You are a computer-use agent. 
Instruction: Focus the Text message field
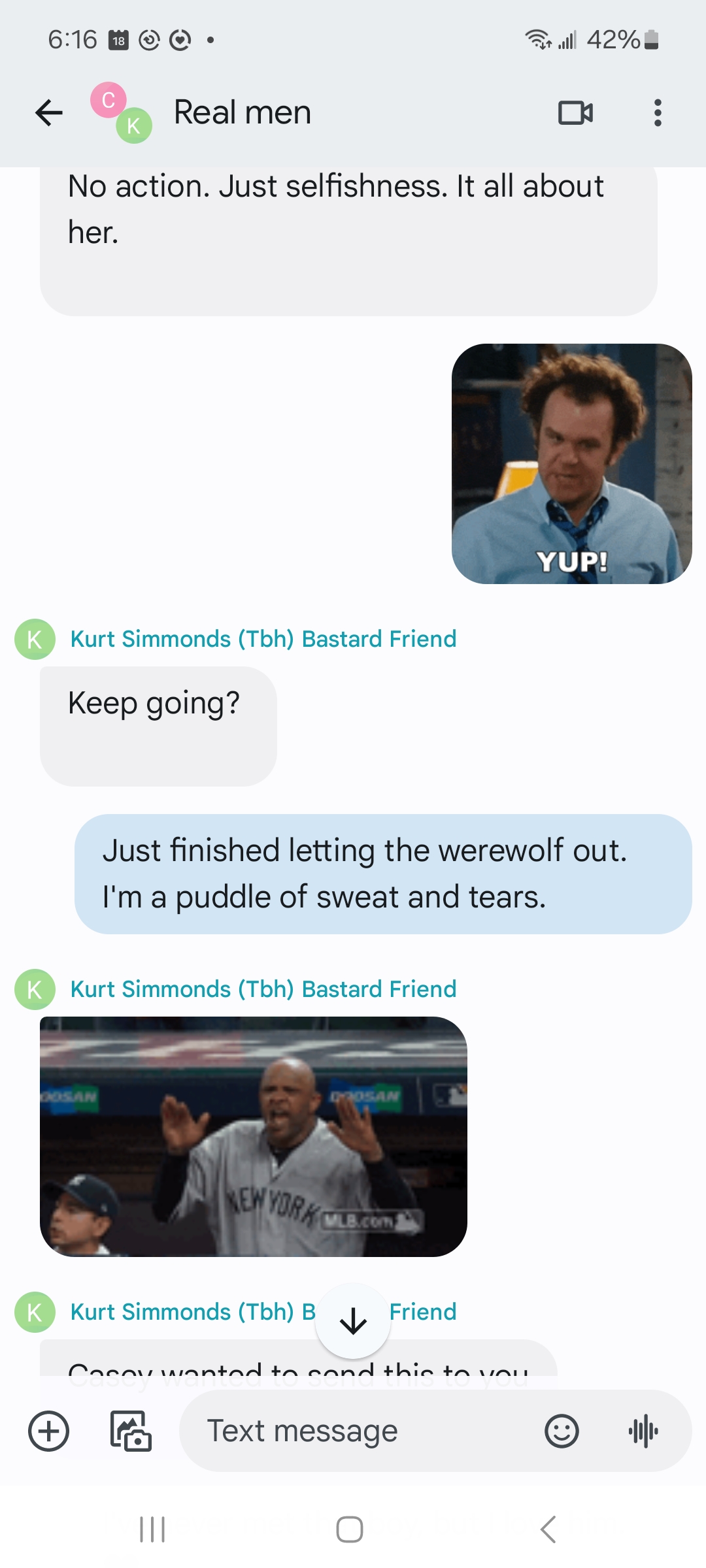click(x=360, y=1431)
